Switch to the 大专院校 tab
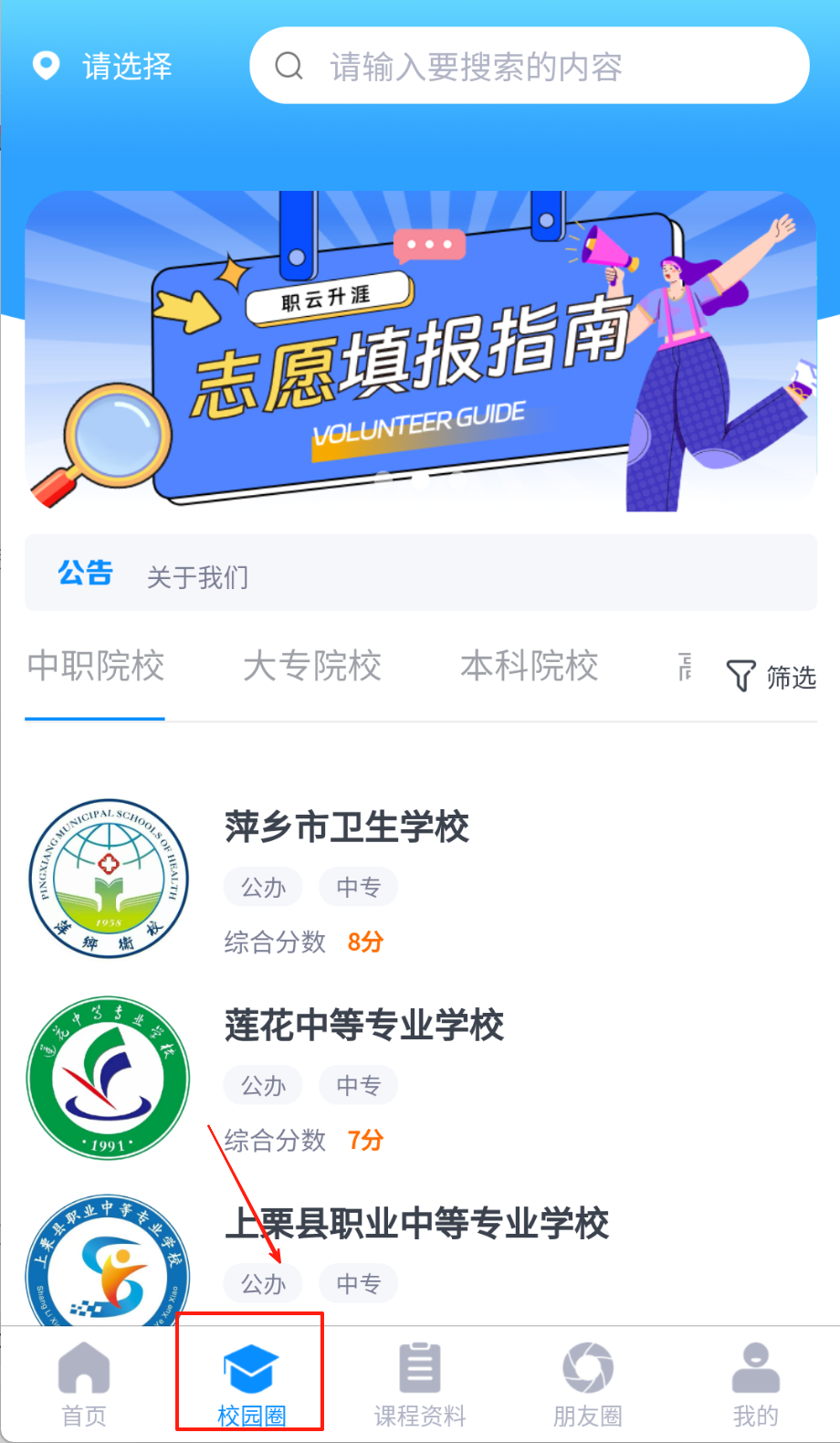This screenshot has height=1443, width=840. (311, 667)
